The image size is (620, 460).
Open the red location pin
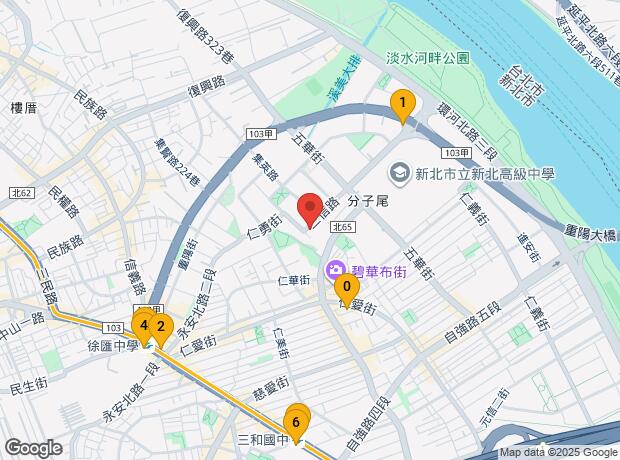pos(310,207)
